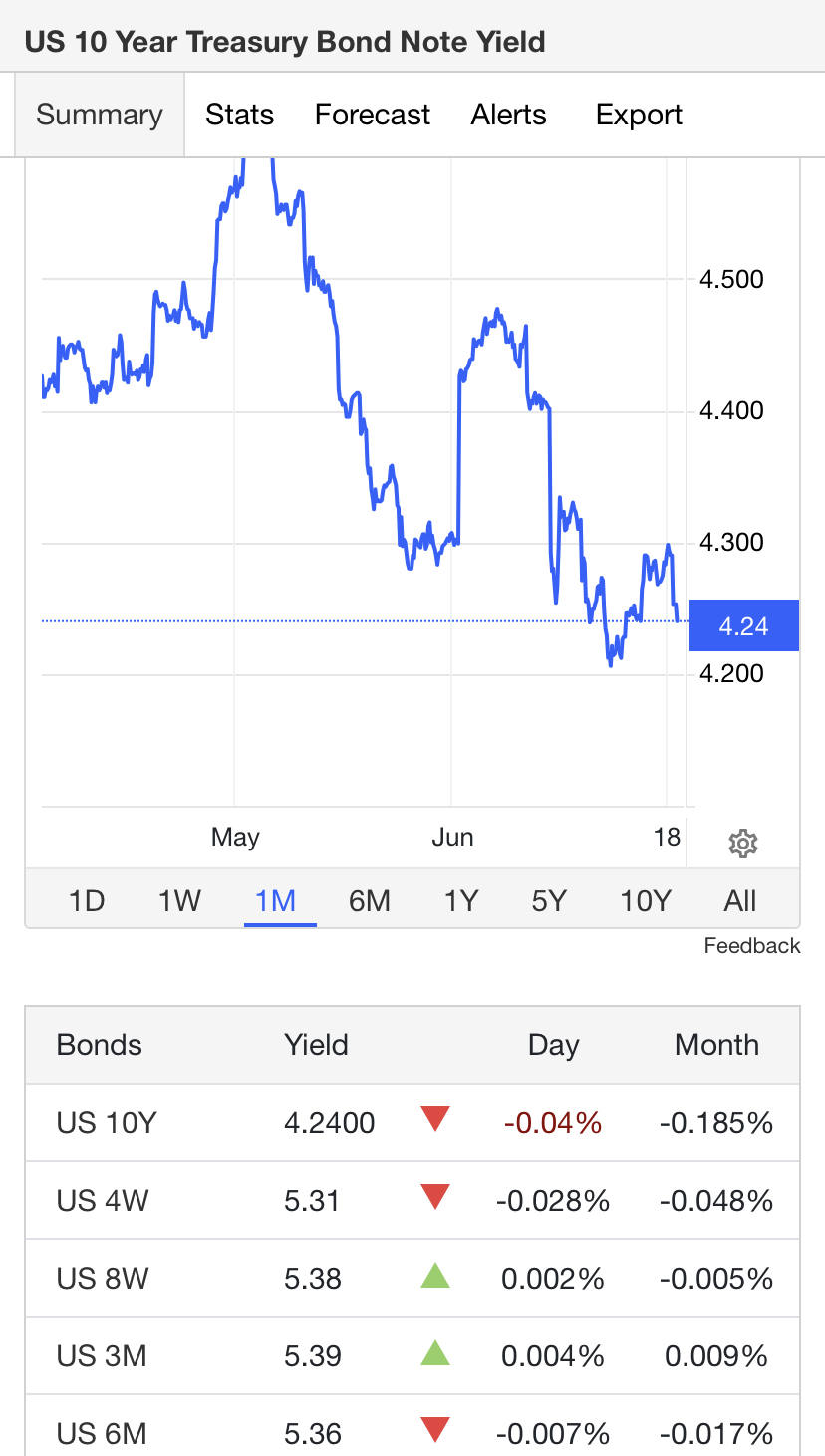The width and height of the screenshot is (825, 1456).
Task: Open the Stats tab
Action: (x=239, y=115)
